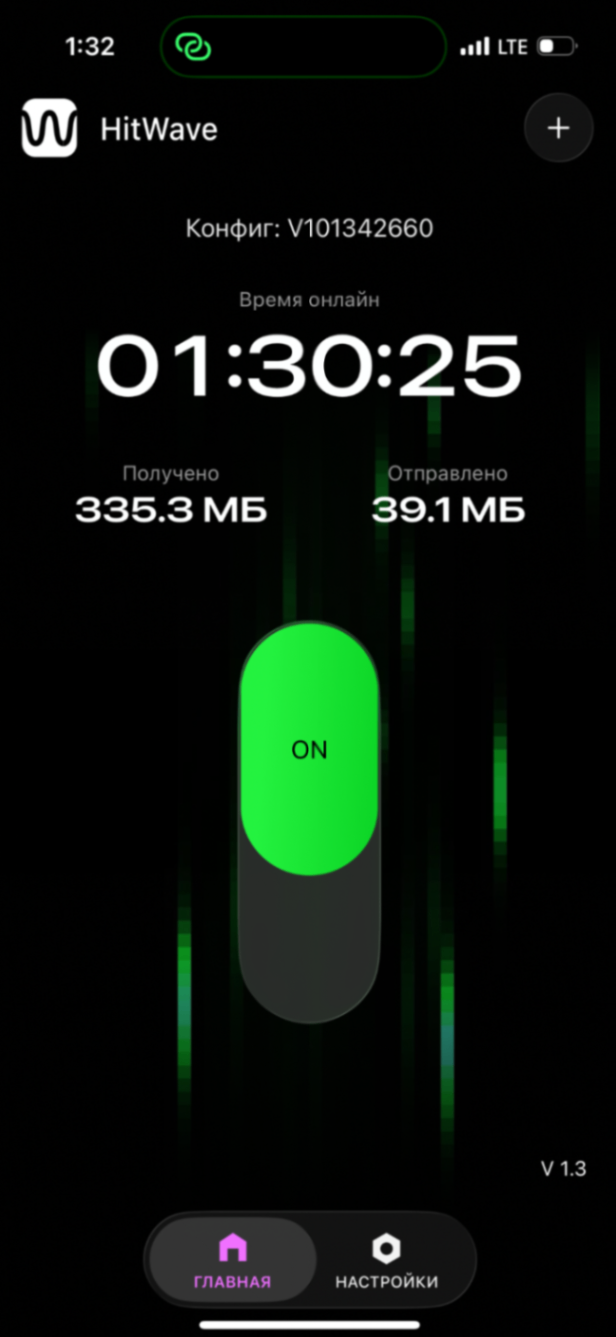Screen dimensions: 616x1337
Task: Switch to the Настройки tab
Action: (x=386, y=1260)
